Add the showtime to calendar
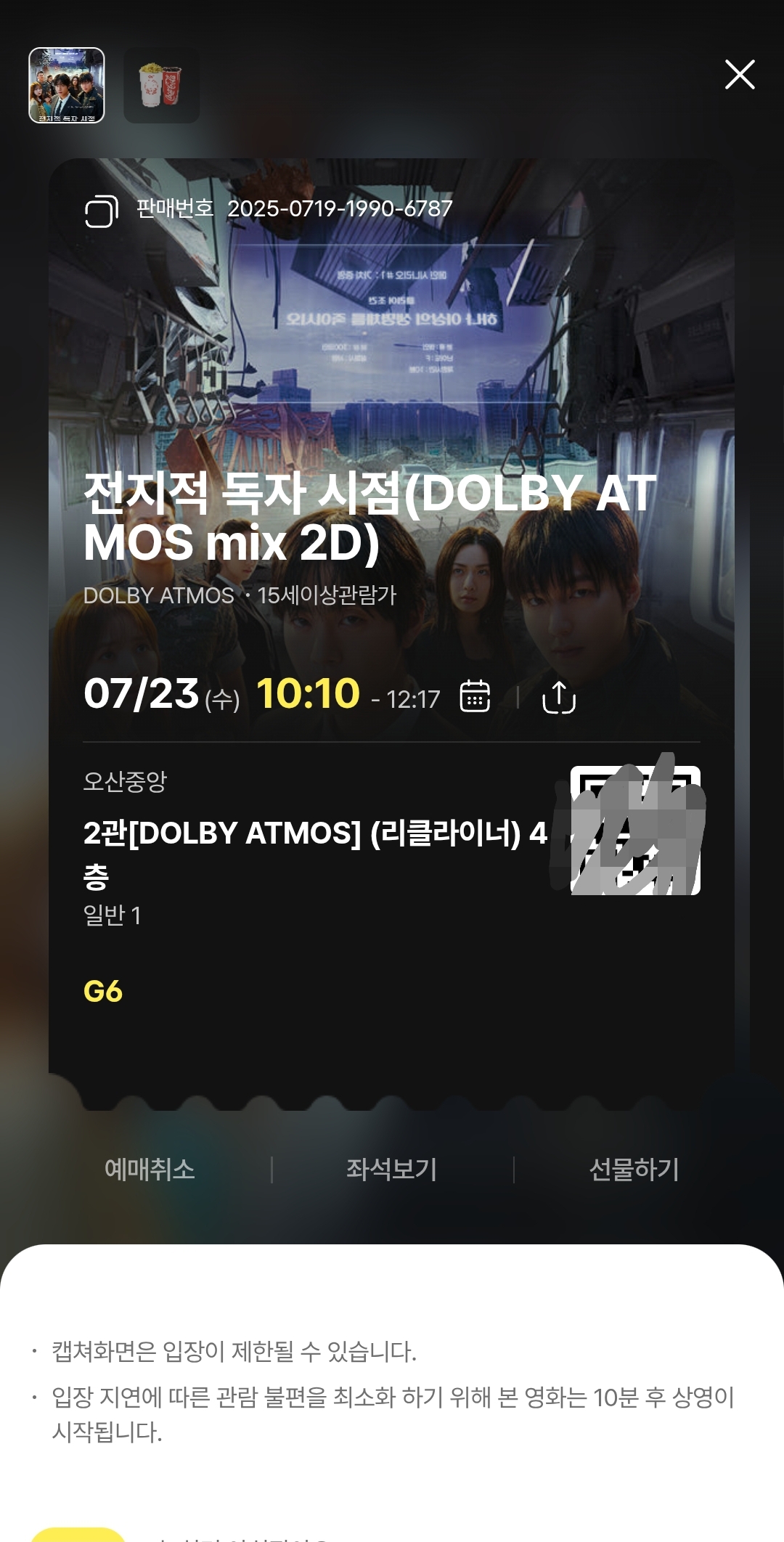Screen dimensions: 784x1542 (475, 695)
